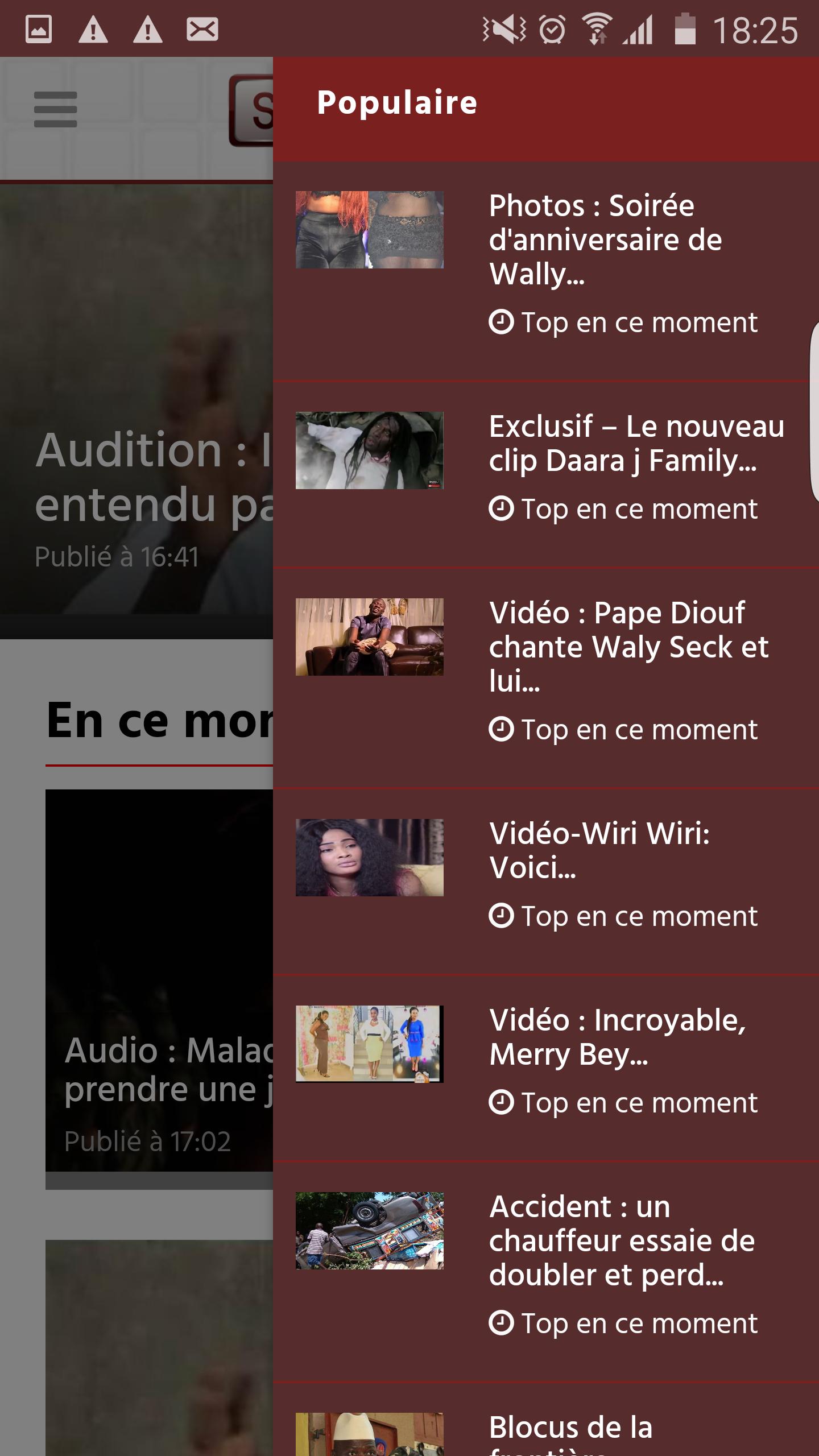Open Exclusif – Le nouveau clip Daara j Family
Screen dimensions: 819x1456
click(636, 444)
